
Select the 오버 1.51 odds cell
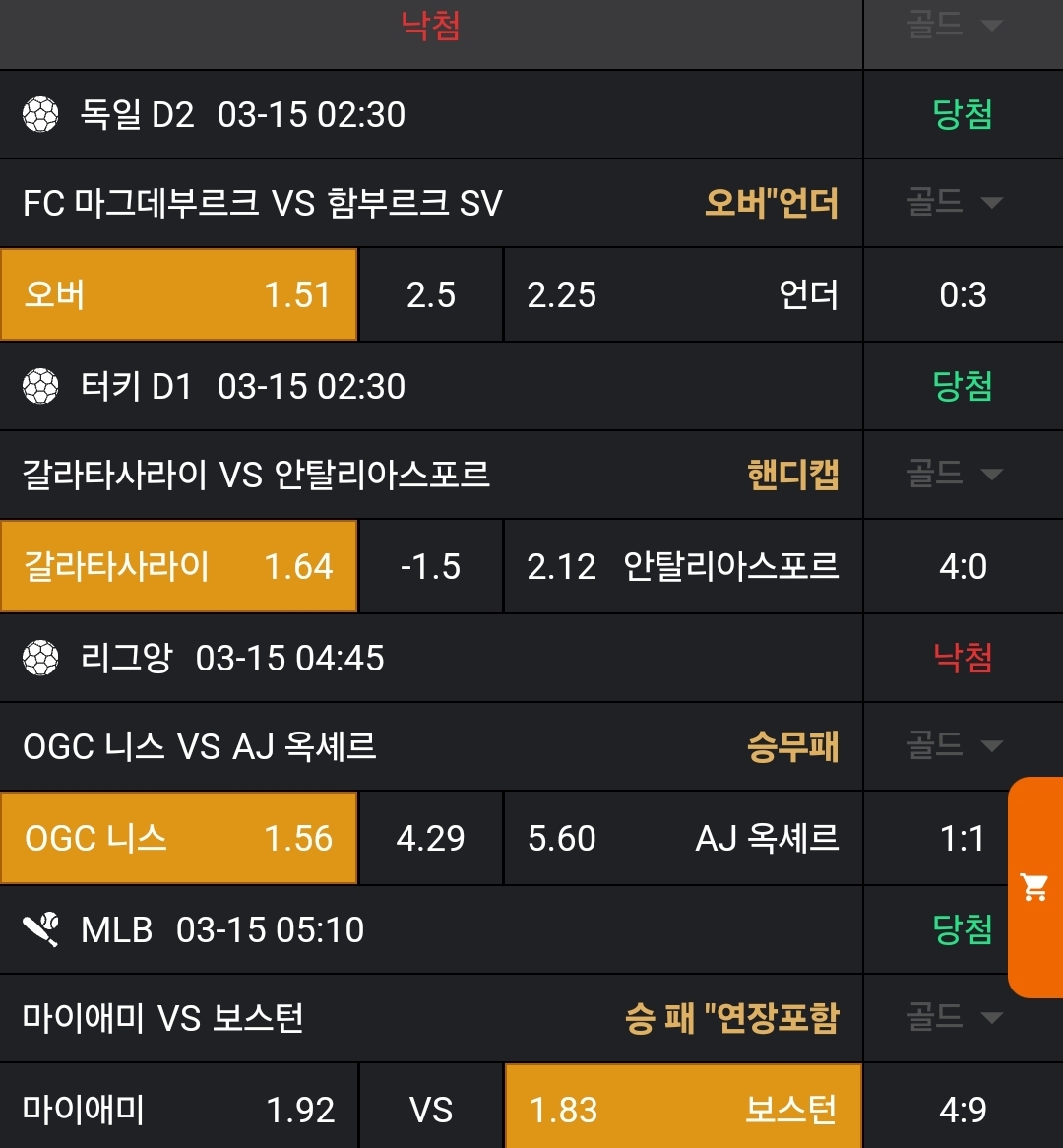[x=178, y=294]
